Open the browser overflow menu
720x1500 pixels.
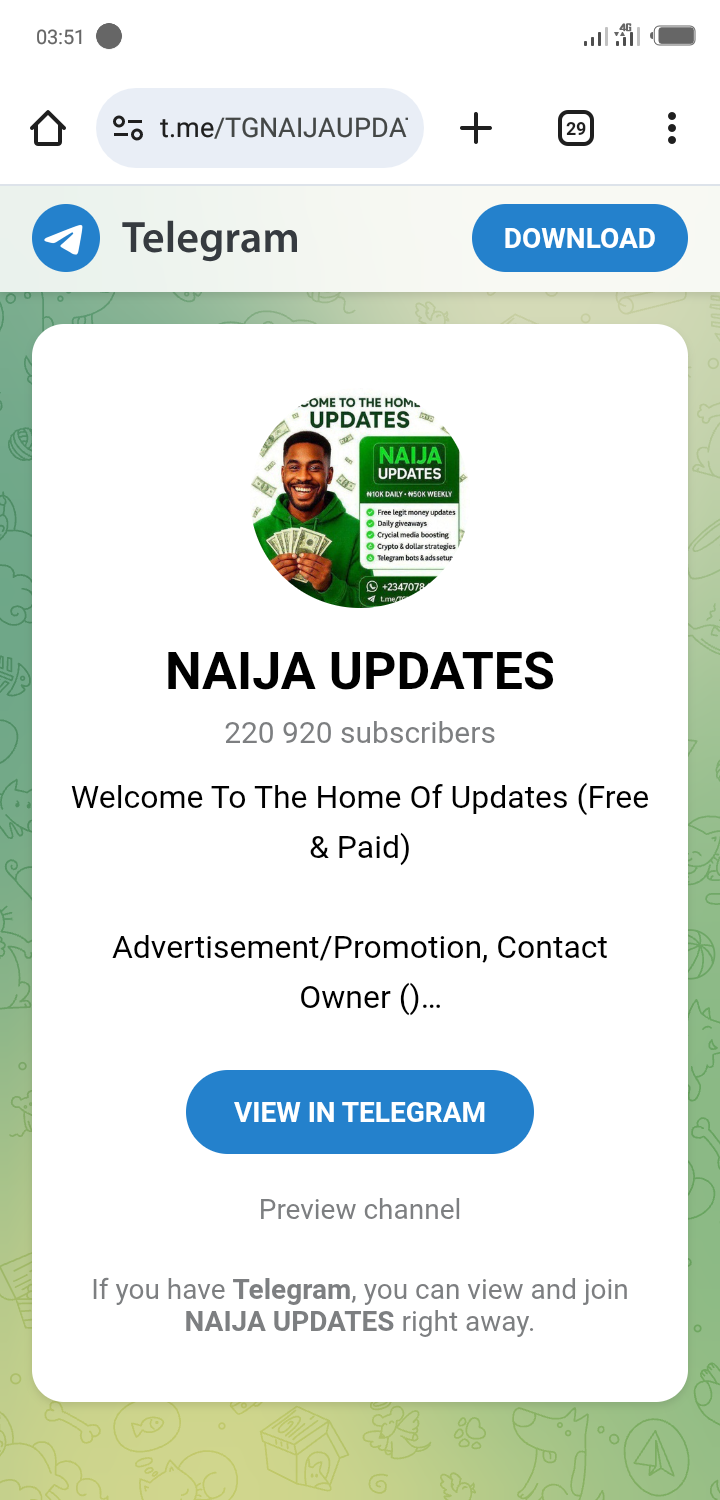tap(671, 128)
